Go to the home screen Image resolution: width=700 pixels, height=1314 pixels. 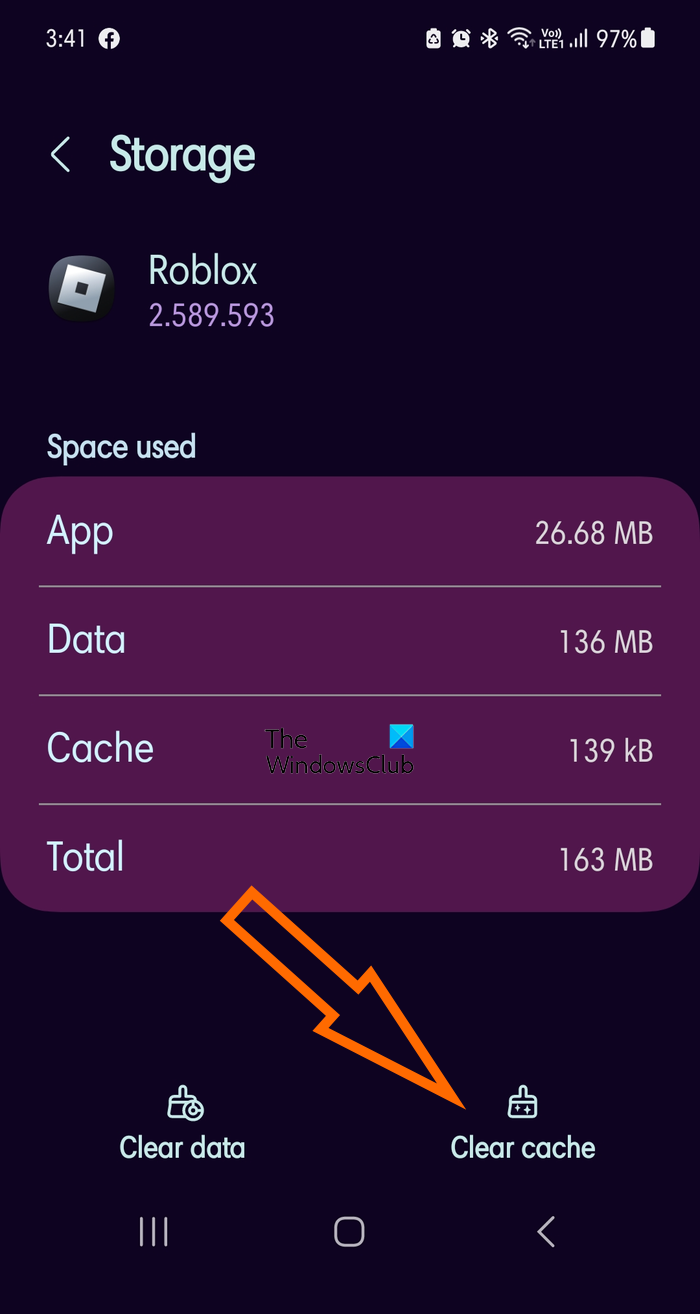(x=349, y=1232)
